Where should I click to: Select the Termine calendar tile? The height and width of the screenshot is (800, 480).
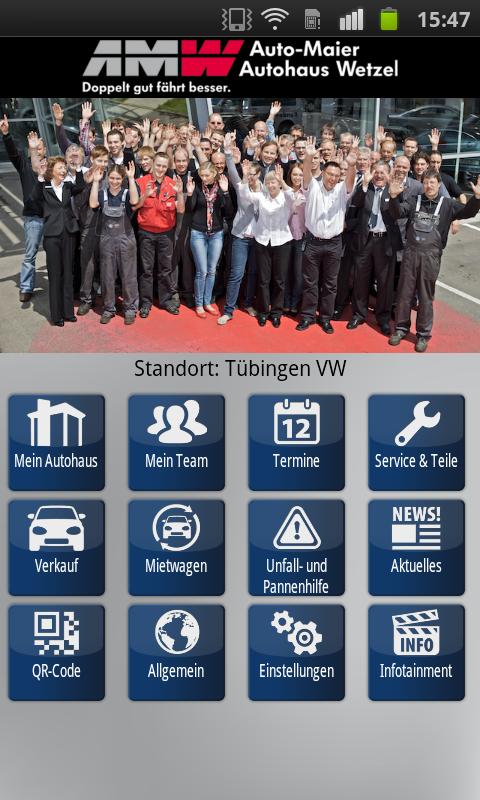296,442
